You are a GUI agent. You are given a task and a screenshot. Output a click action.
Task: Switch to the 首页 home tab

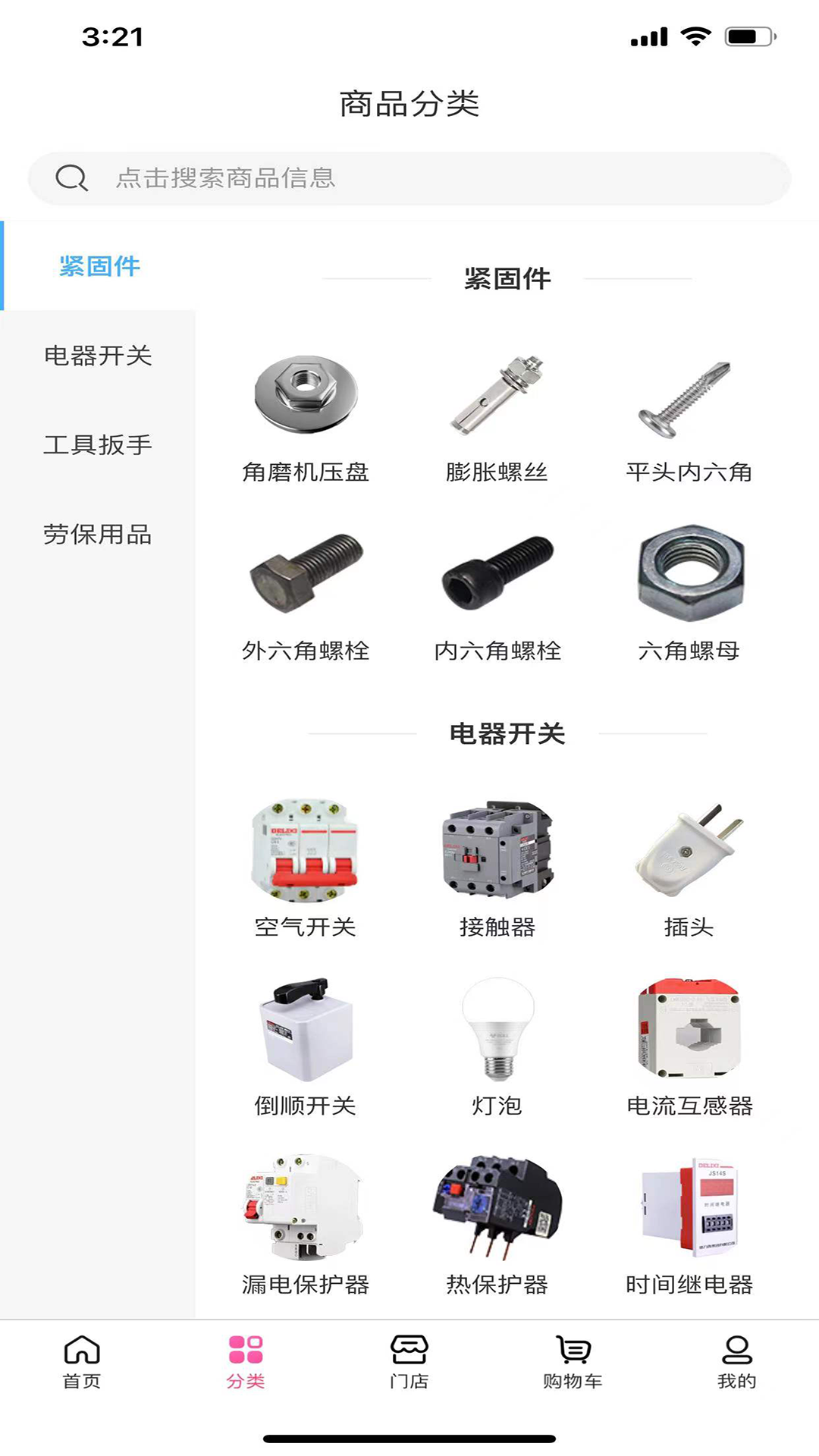tap(82, 1362)
